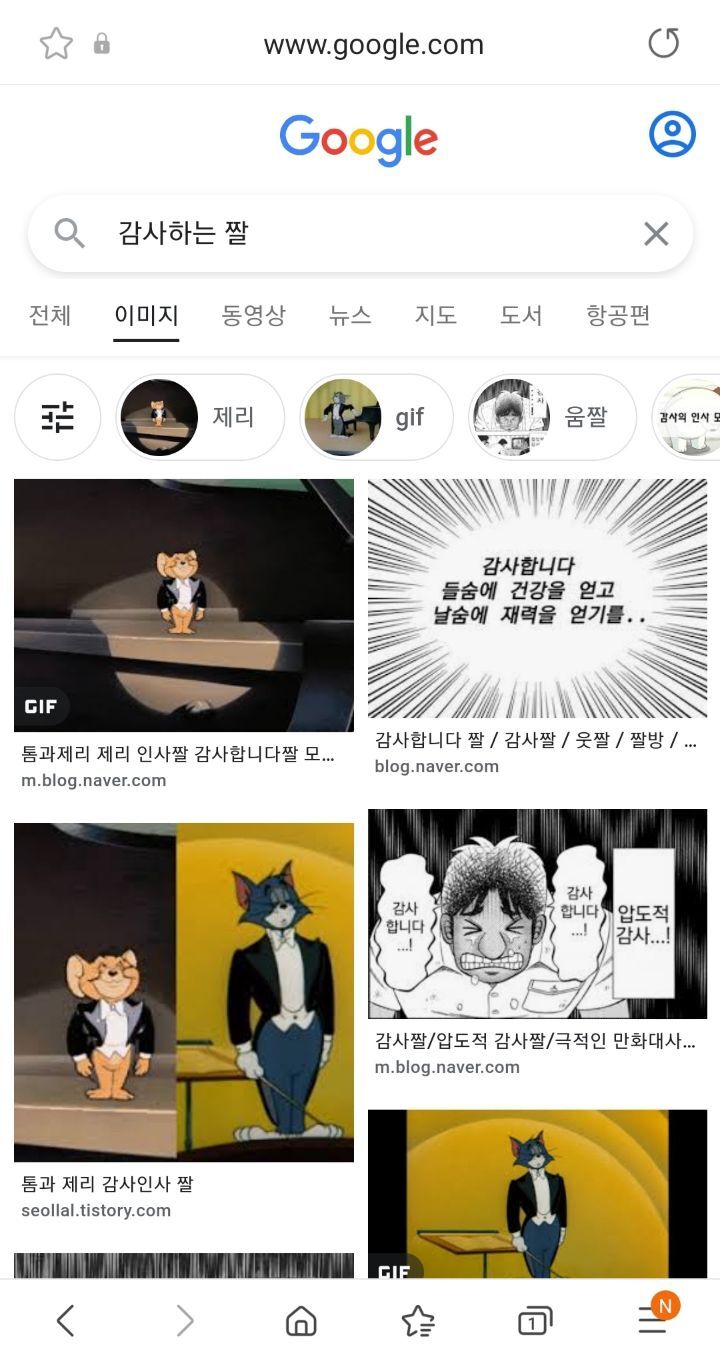The width and height of the screenshot is (720, 1363).
Task: Select the gif filter chip
Action: pos(376,417)
